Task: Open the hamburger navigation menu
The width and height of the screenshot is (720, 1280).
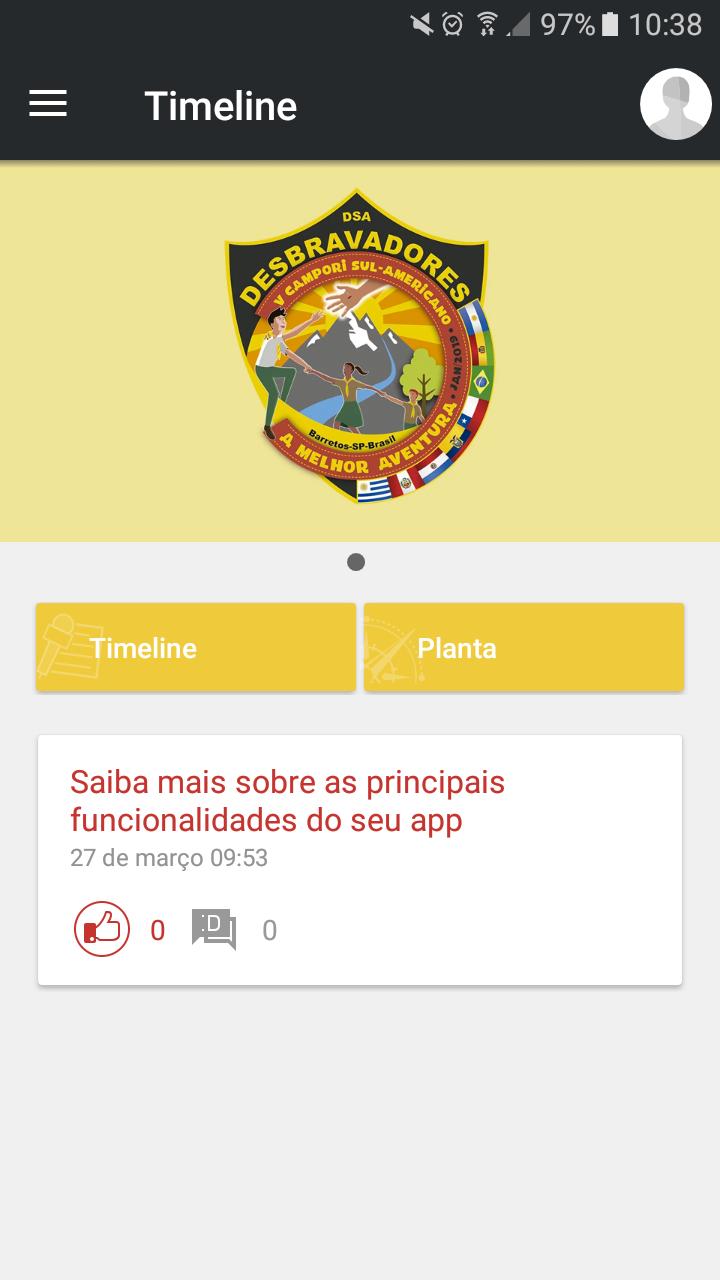Action: pyautogui.click(x=48, y=104)
